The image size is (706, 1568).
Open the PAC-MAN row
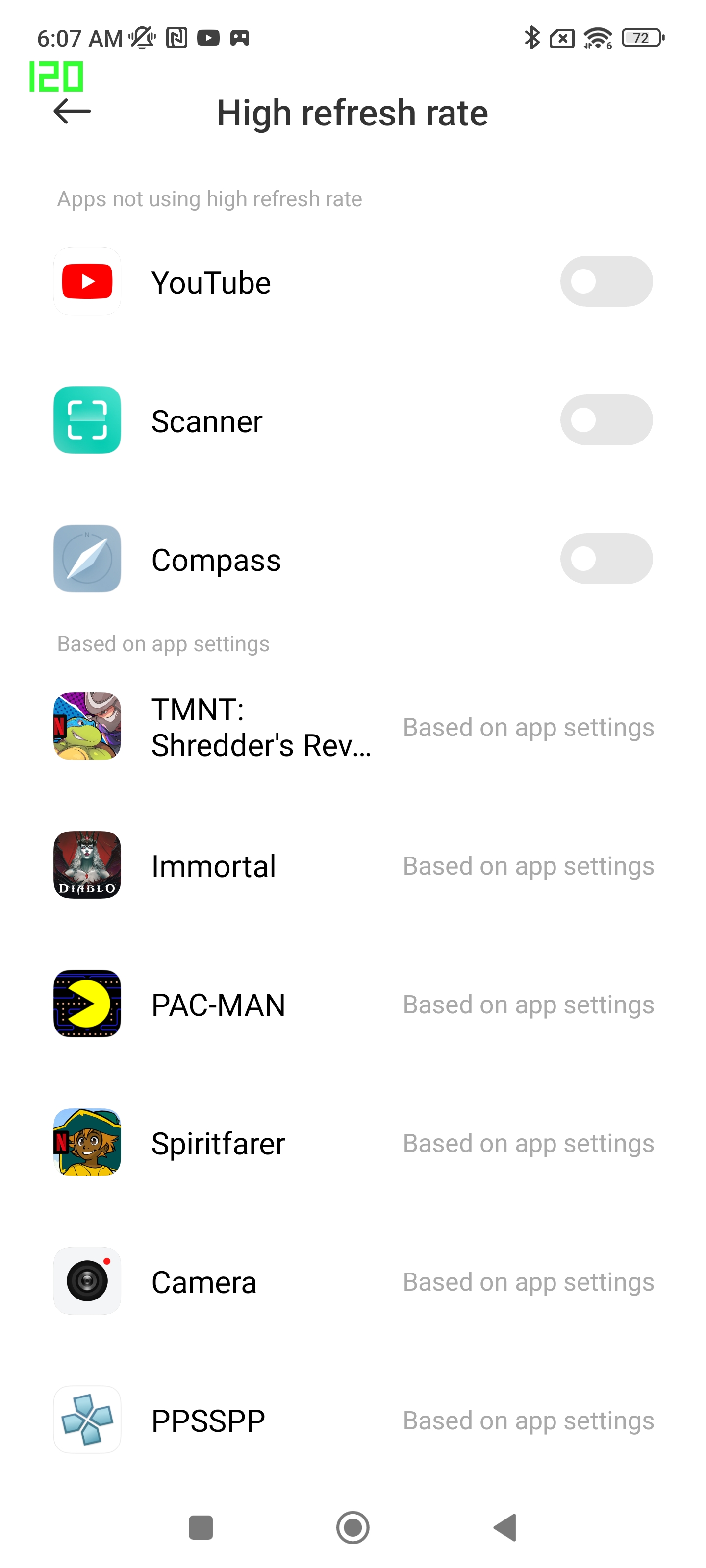(353, 1004)
